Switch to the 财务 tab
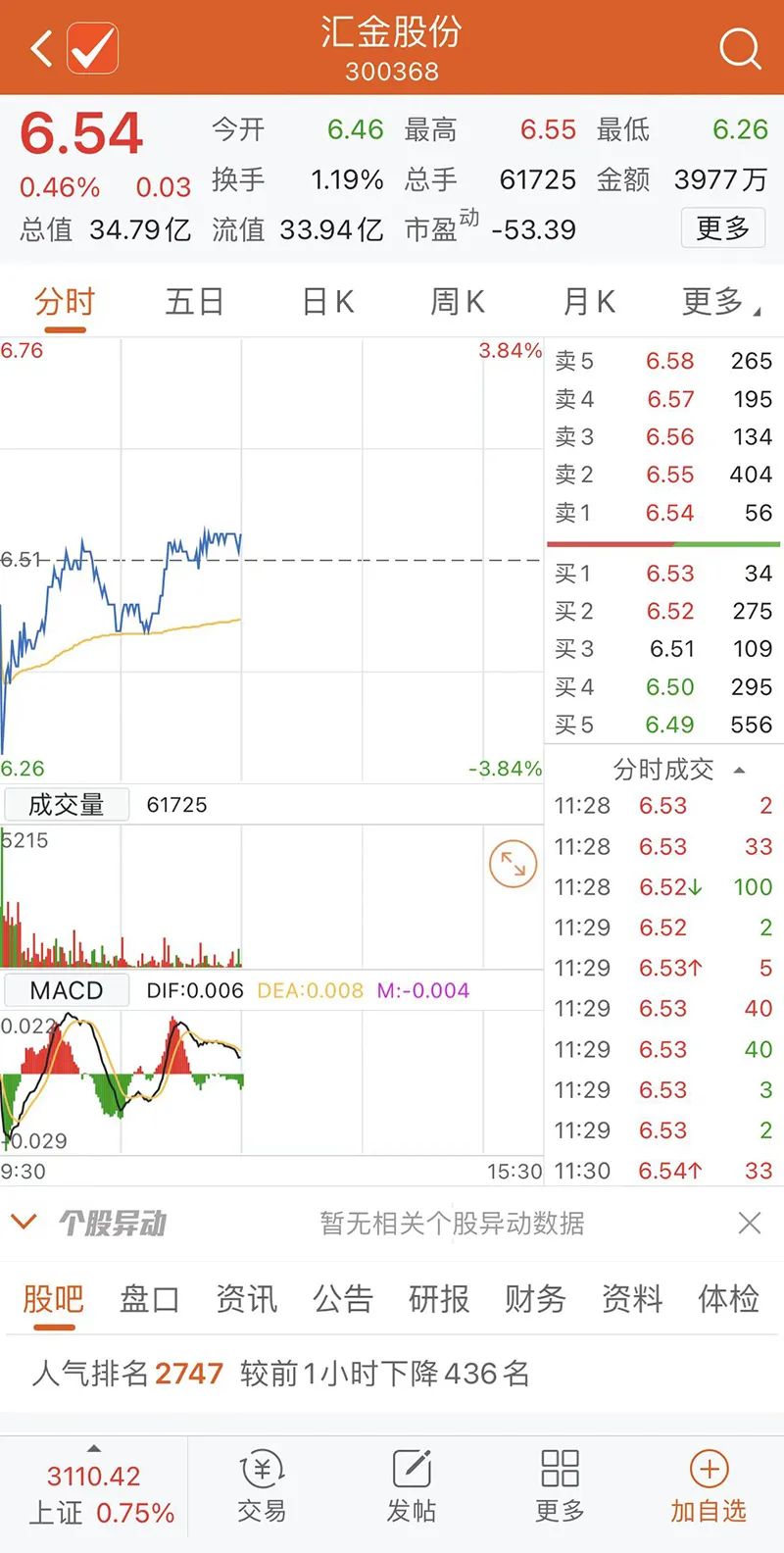 coord(535,1300)
